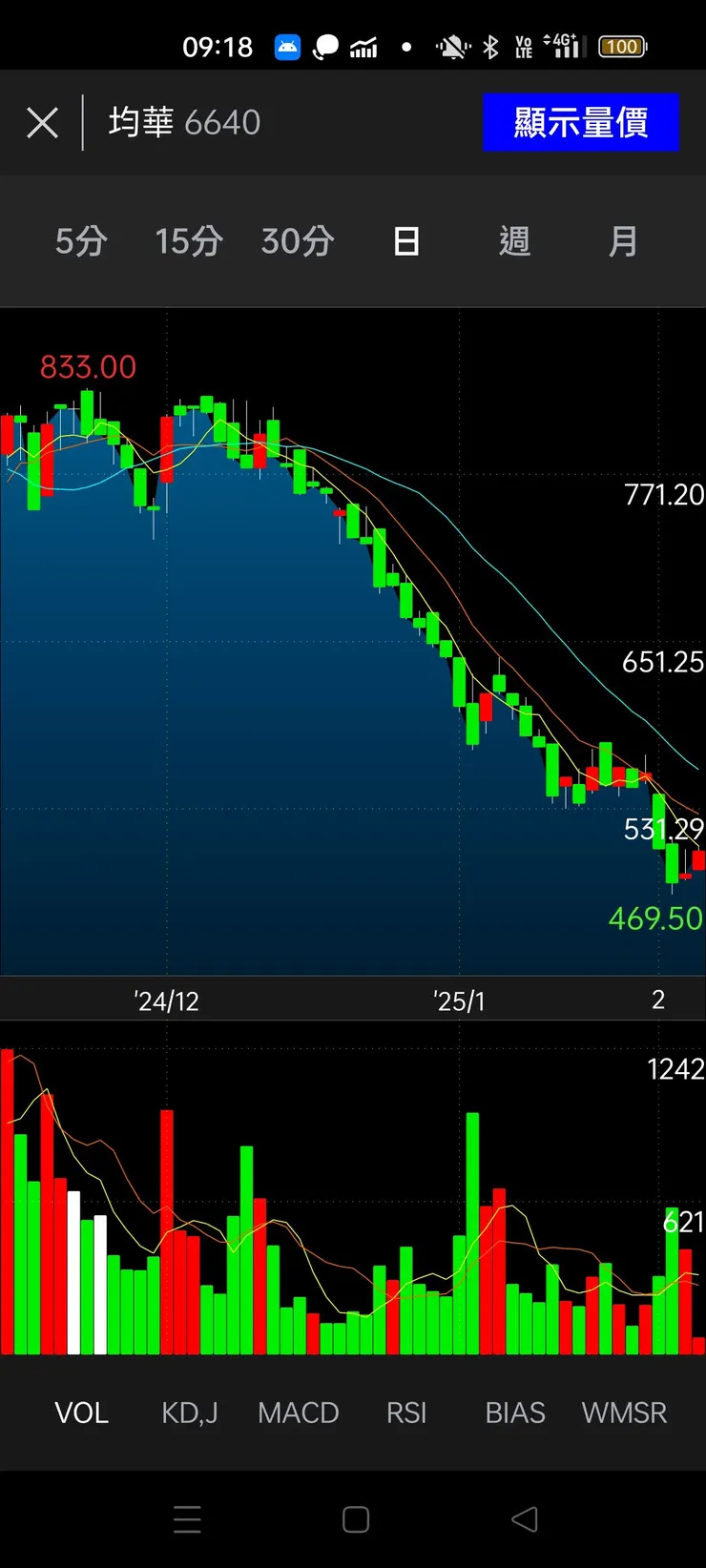Switch indicator to KD,J
This screenshot has height=1568, width=706.
[190, 1413]
